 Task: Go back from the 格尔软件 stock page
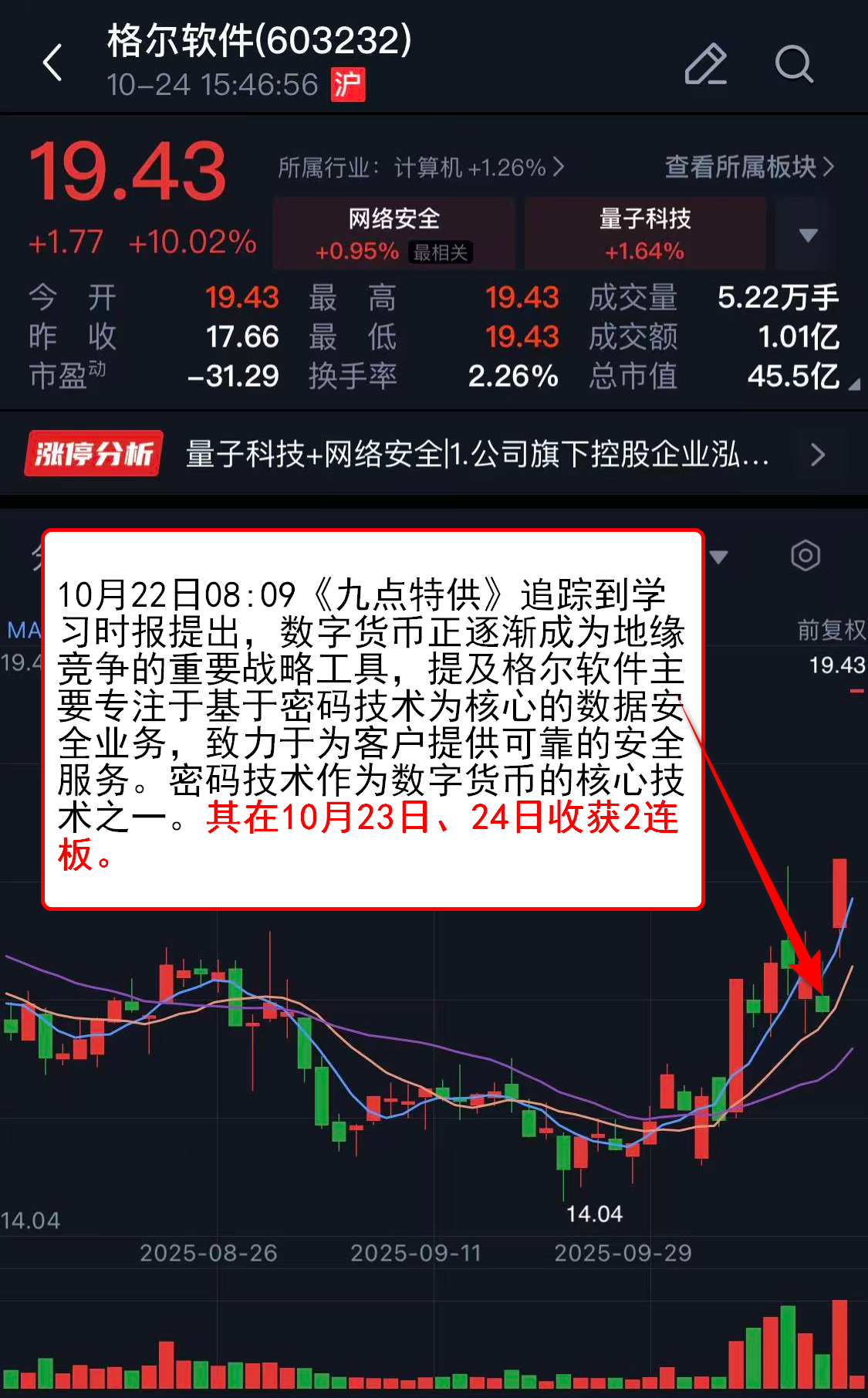pos(52,63)
